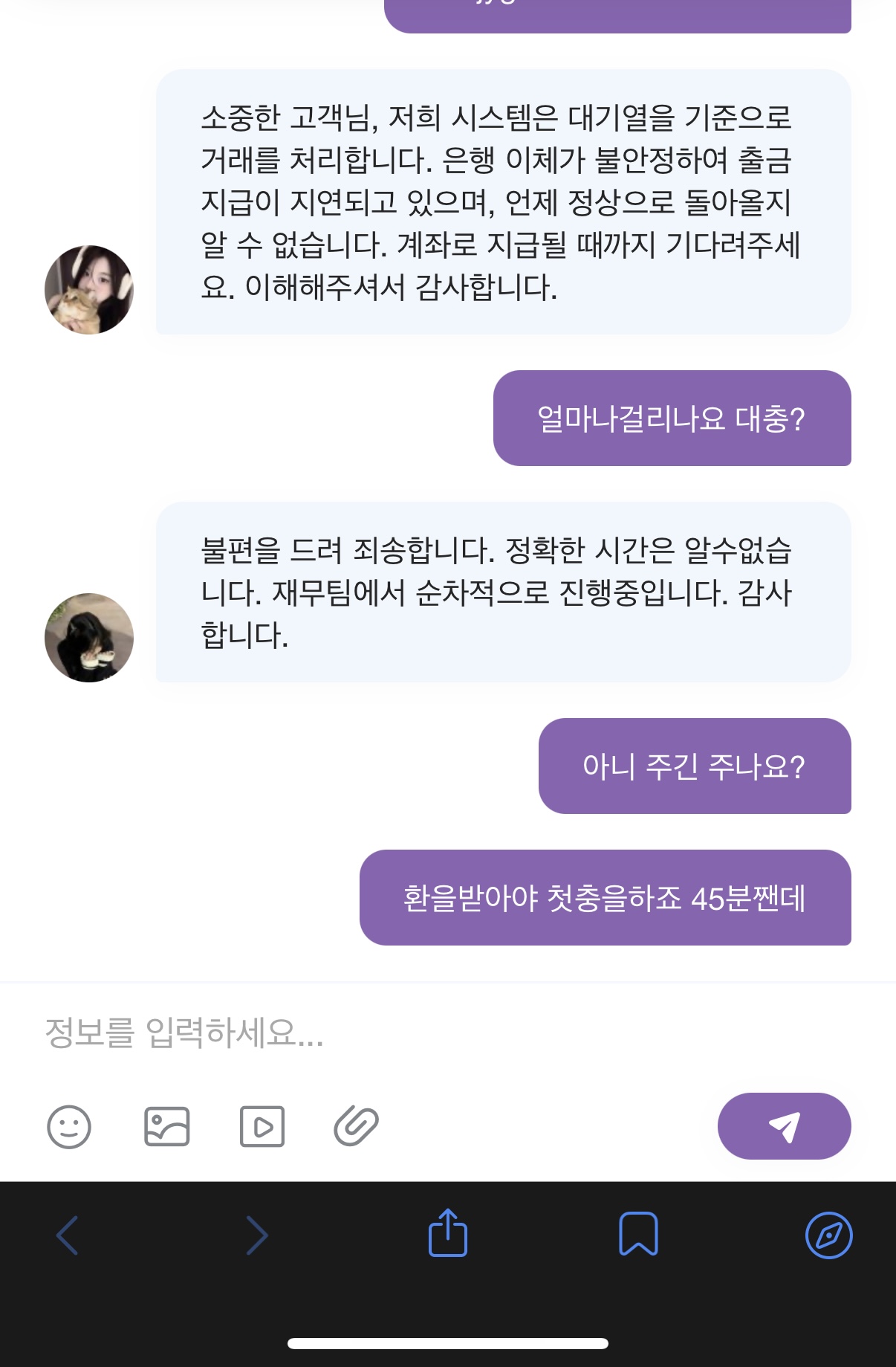
Task: Open the emoji picker
Action: 69,1127
